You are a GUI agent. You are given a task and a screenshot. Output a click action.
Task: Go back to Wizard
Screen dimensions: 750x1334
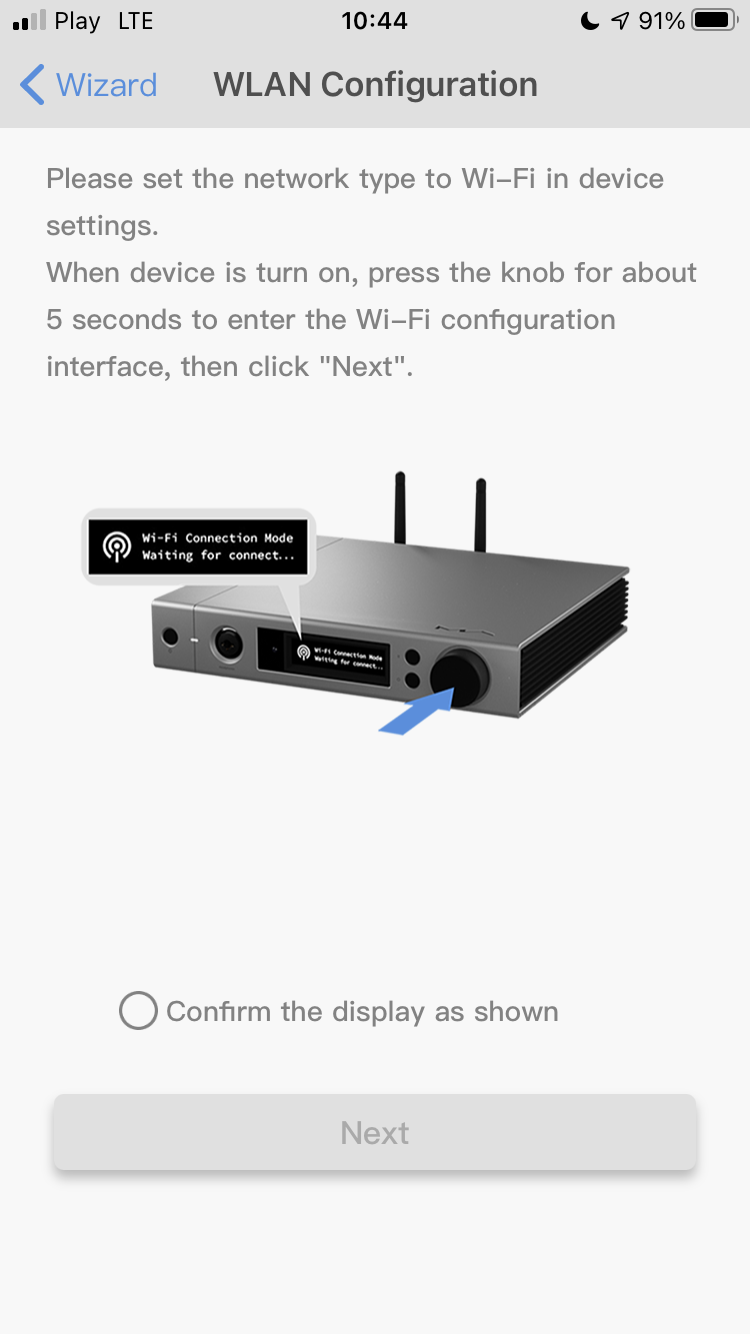[88, 85]
